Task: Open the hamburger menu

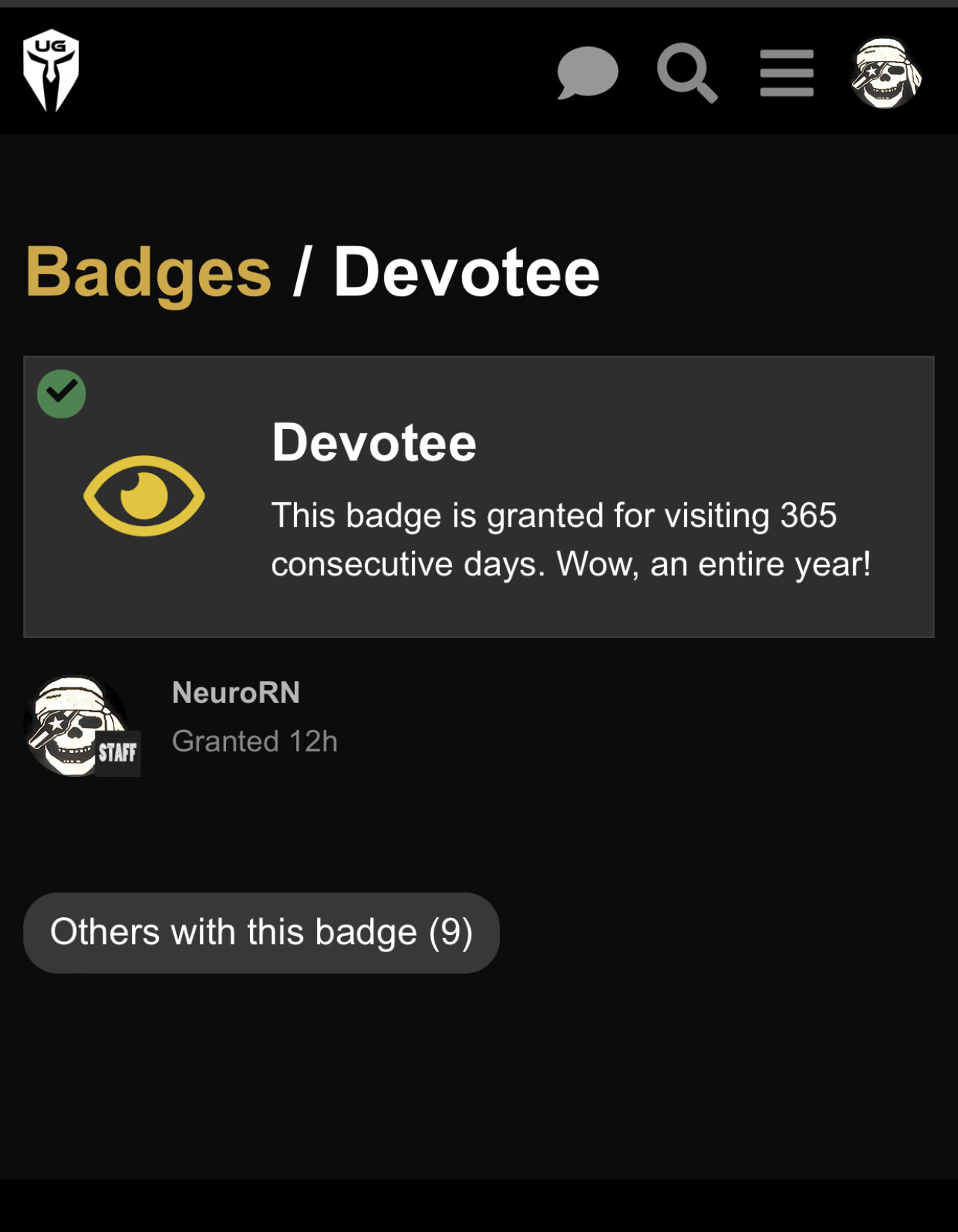Action: click(786, 72)
